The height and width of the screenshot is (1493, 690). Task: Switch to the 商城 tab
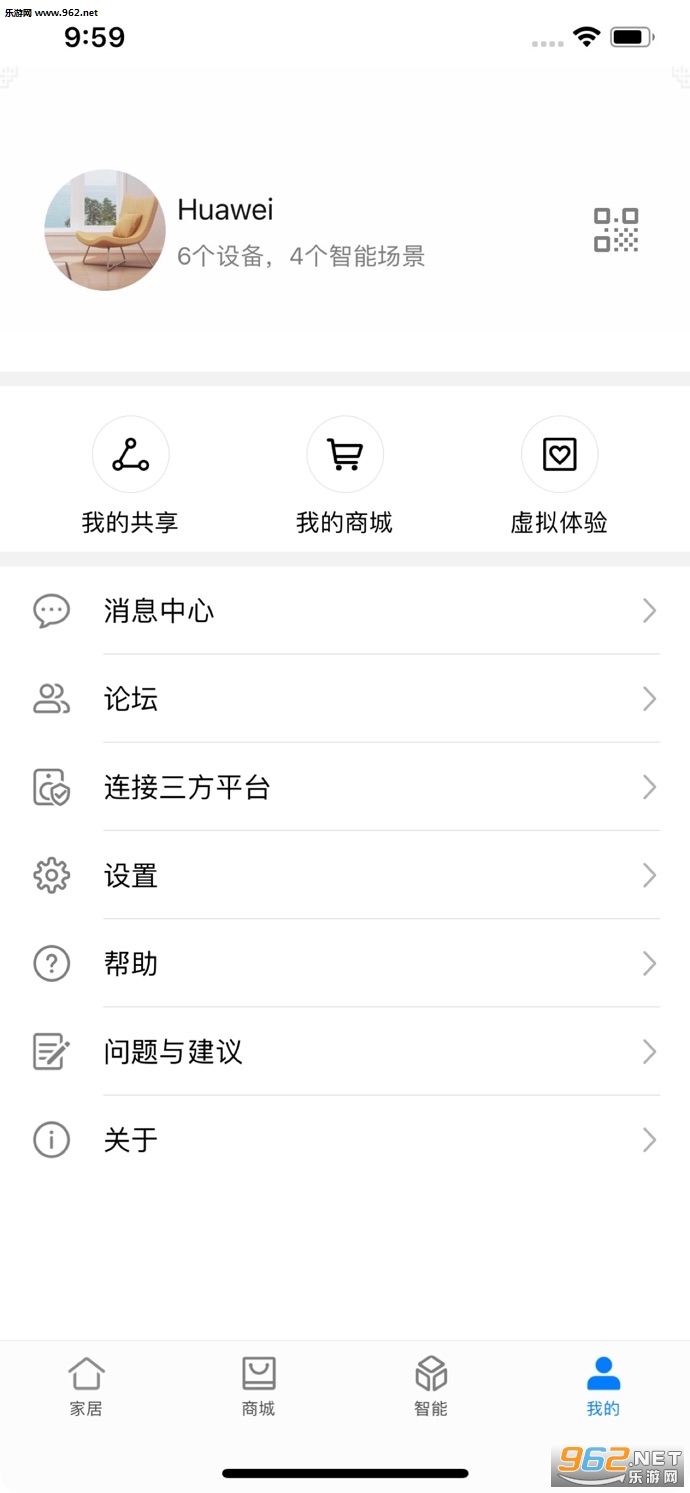pos(259,1387)
